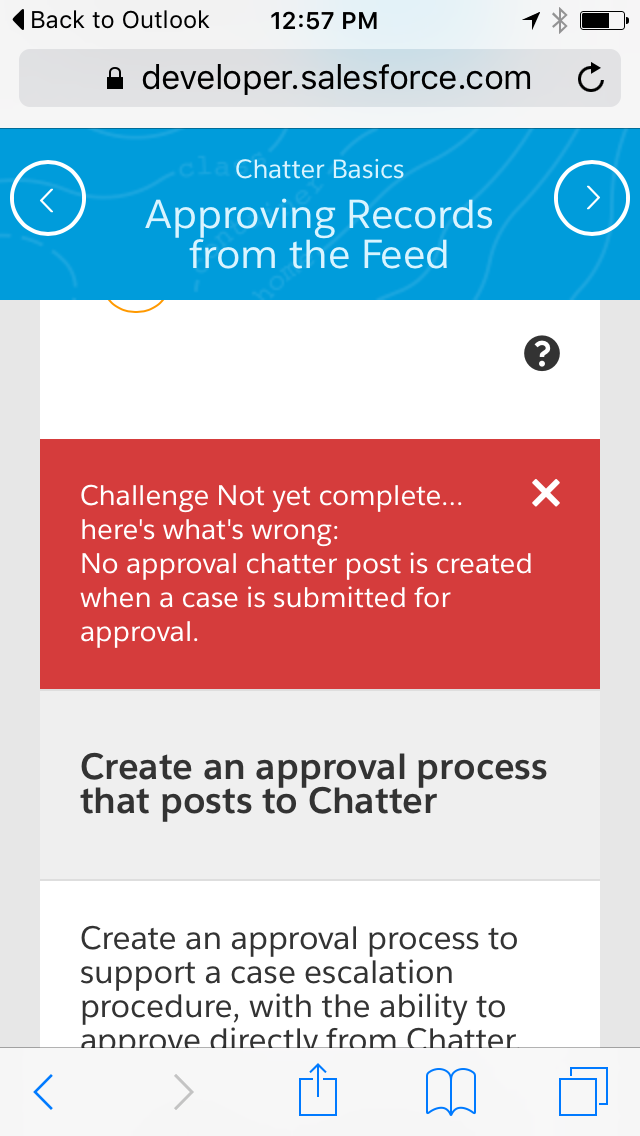Go back in Safari browser history

pos(44,1092)
